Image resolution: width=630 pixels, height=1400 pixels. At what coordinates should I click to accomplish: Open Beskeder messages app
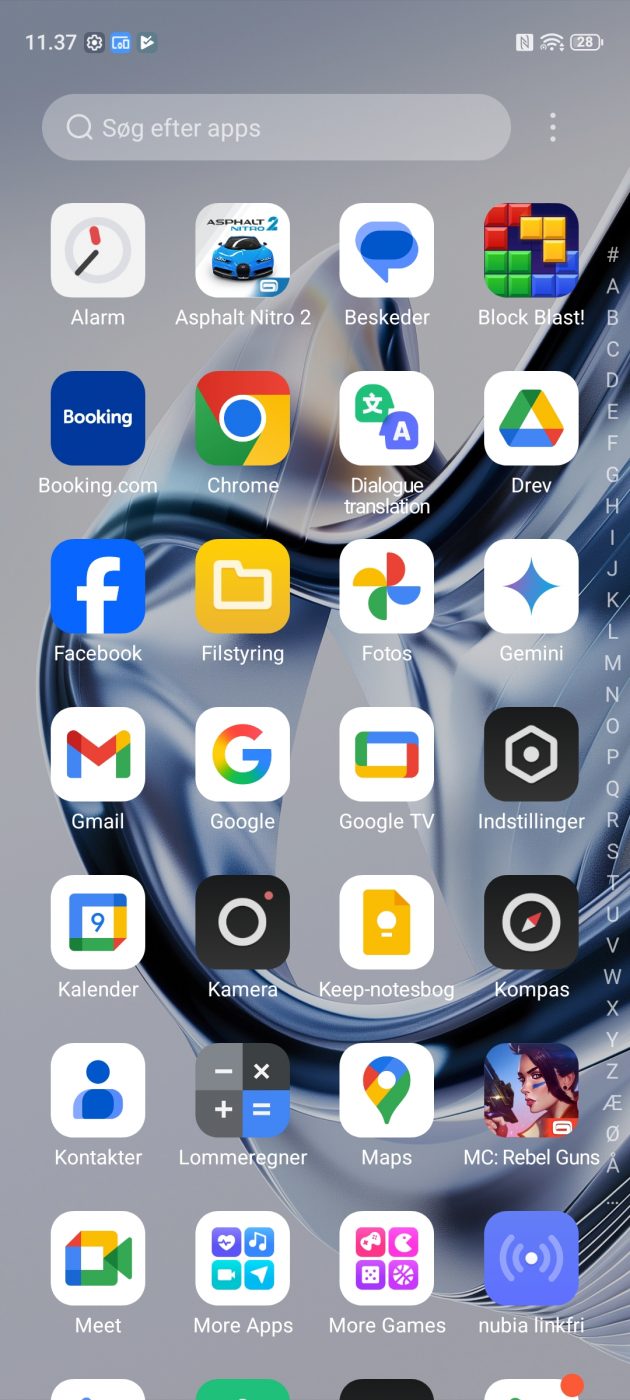pos(387,251)
